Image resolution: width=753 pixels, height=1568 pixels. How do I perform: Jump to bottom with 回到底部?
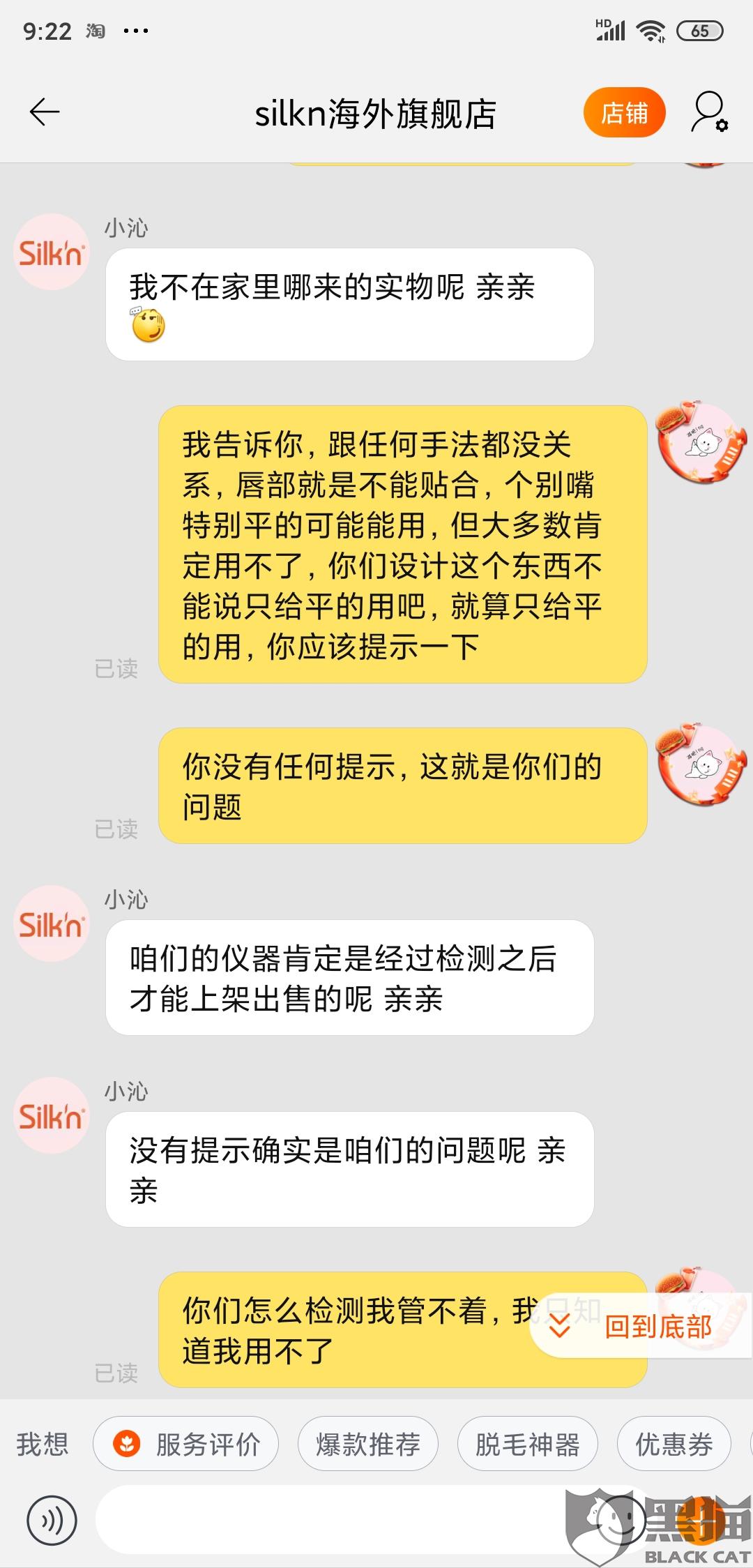coord(641,1326)
